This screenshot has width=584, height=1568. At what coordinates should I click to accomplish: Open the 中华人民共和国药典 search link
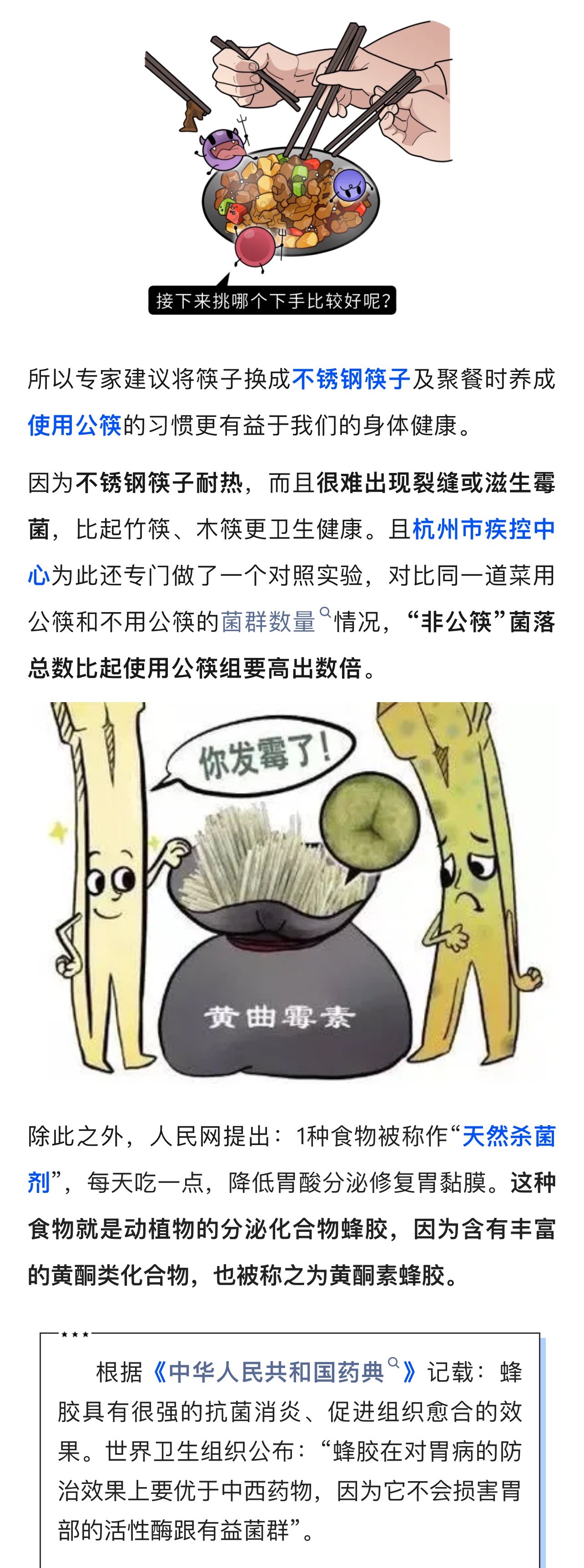(277, 1372)
